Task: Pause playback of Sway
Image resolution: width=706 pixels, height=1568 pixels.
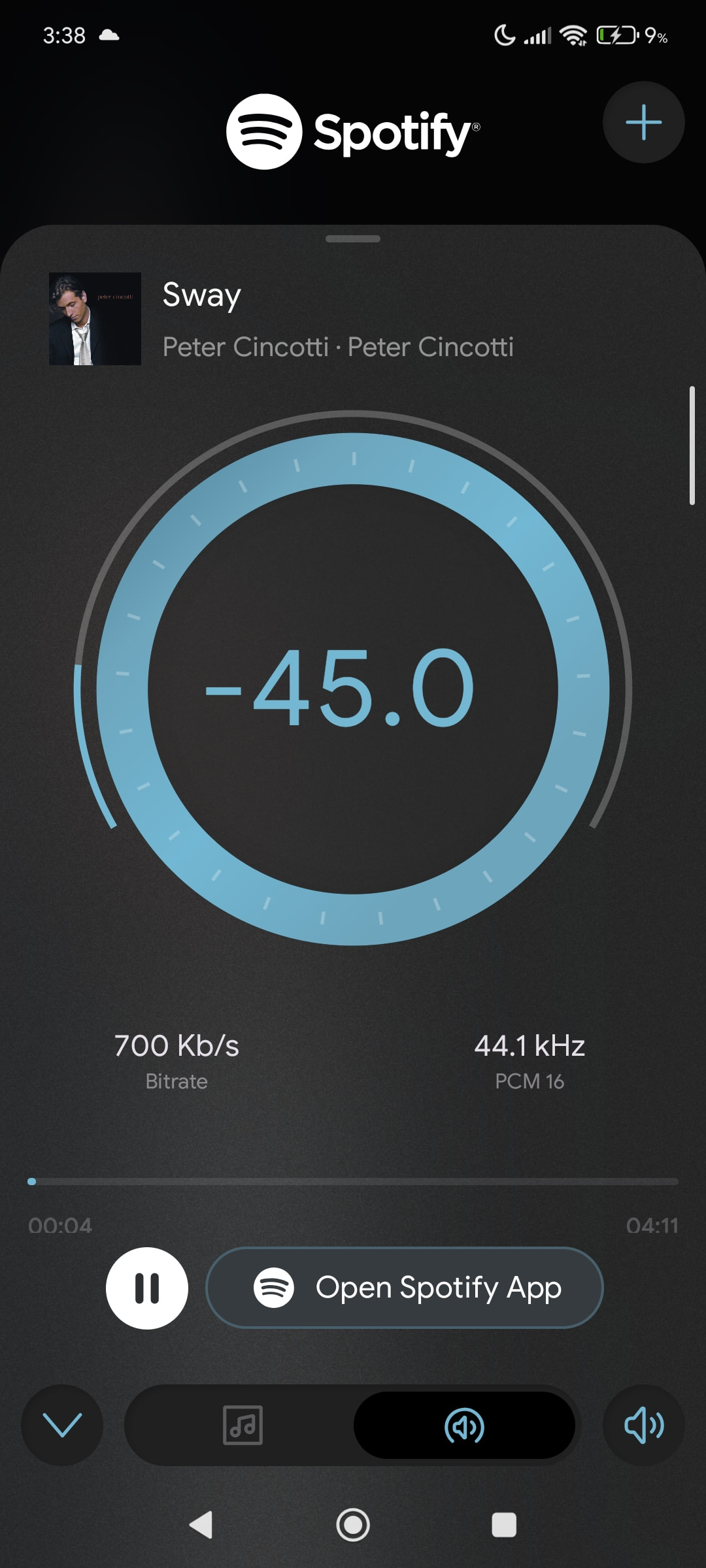Action: click(x=147, y=1288)
